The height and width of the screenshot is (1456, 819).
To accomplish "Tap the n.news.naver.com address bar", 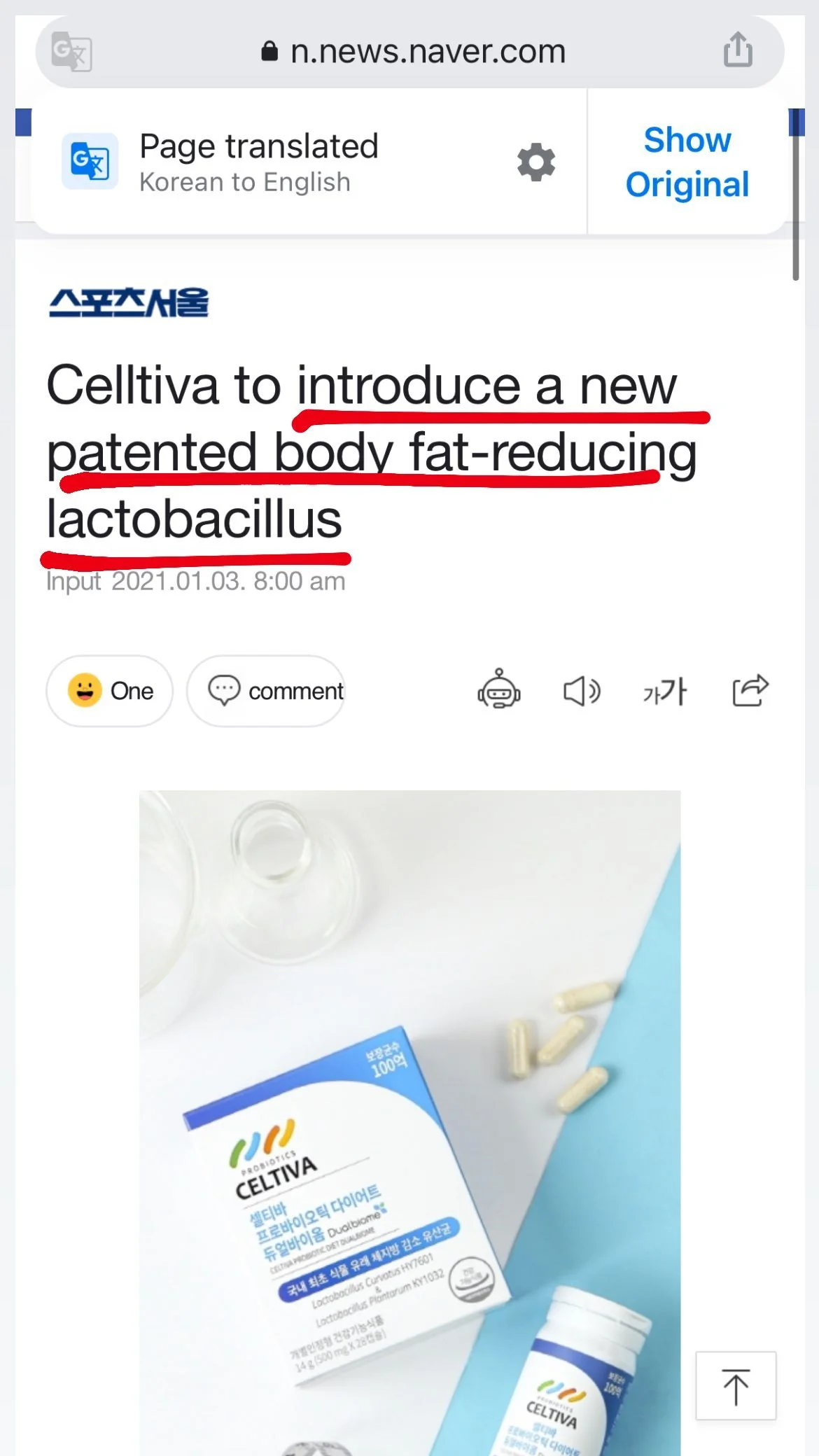I will tap(413, 52).
